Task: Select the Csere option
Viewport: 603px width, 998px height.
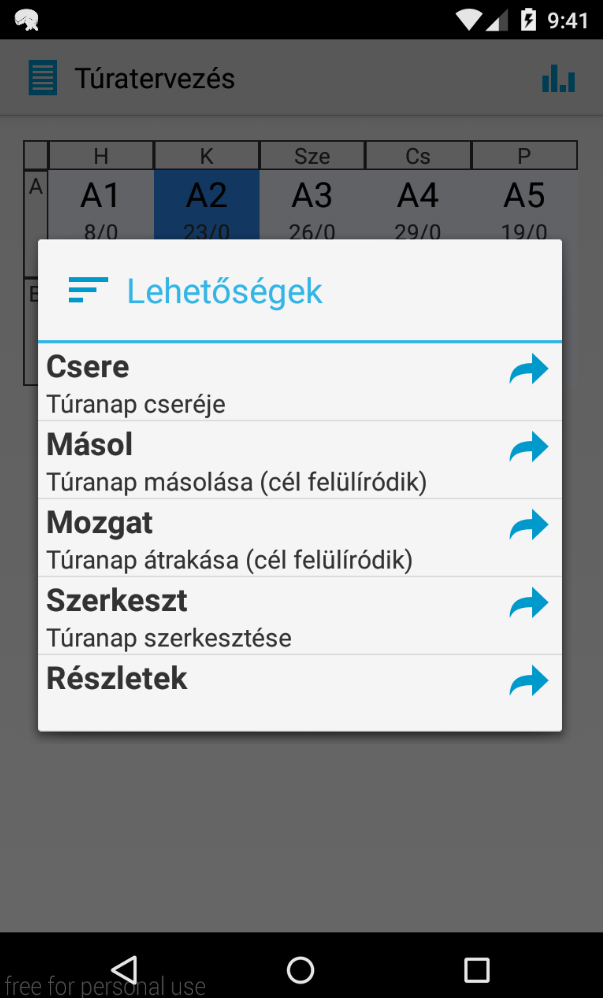Action: click(x=300, y=382)
